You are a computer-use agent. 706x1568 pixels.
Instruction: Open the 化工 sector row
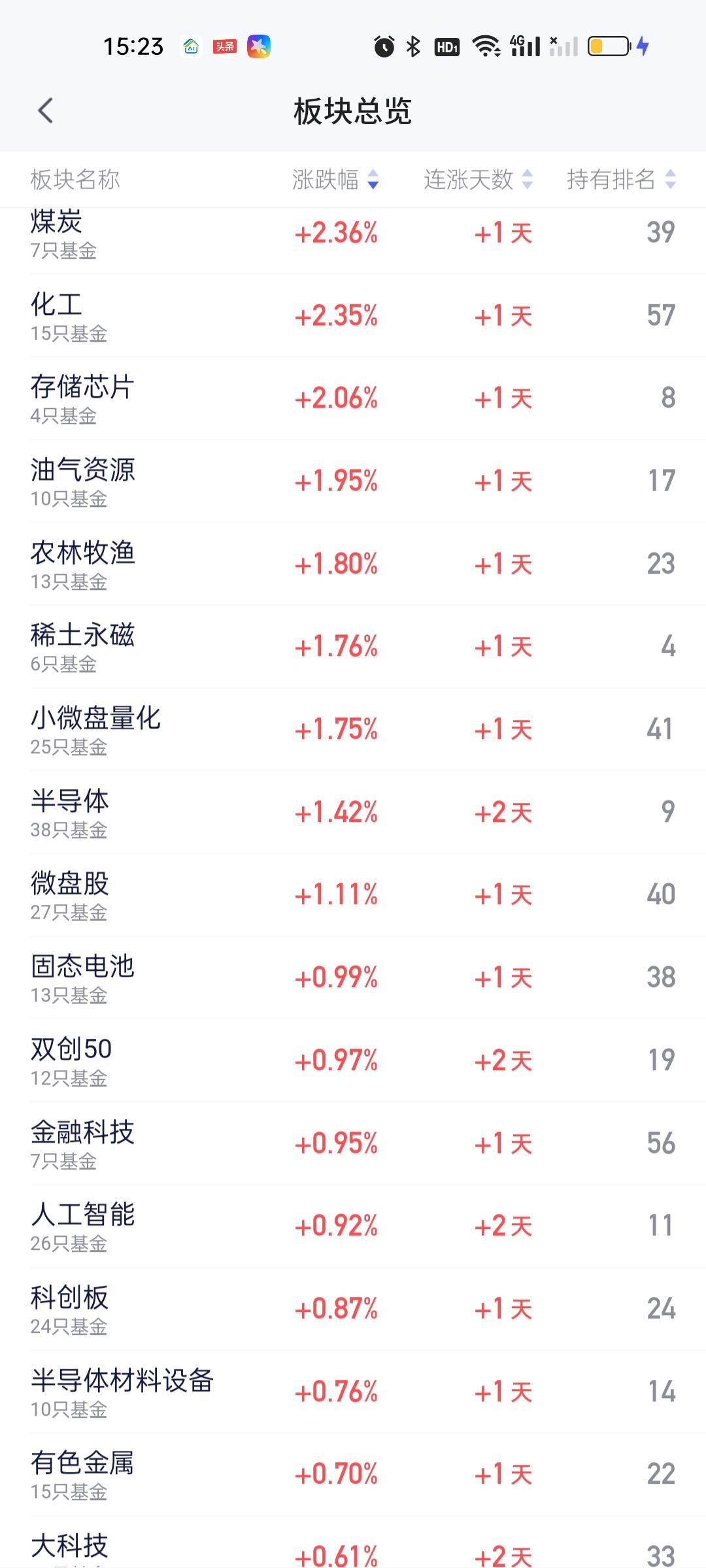pyautogui.click(x=353, y=316)
